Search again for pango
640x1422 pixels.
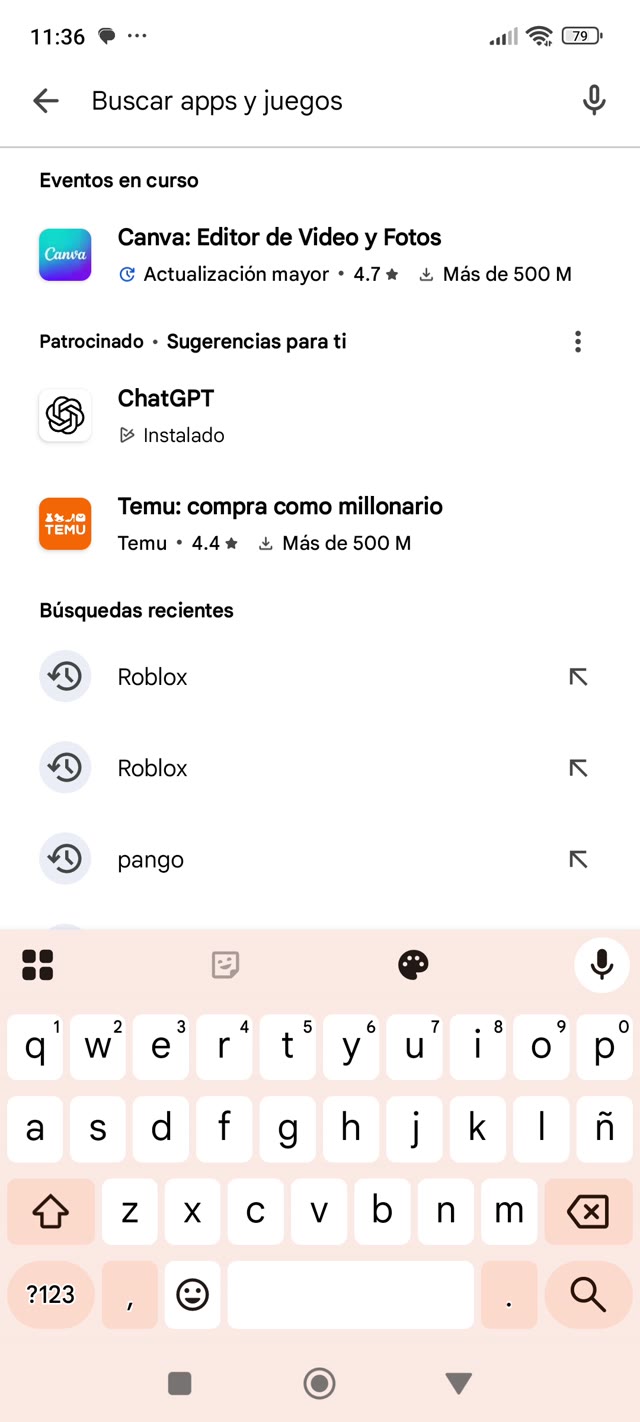coord(151,860)
